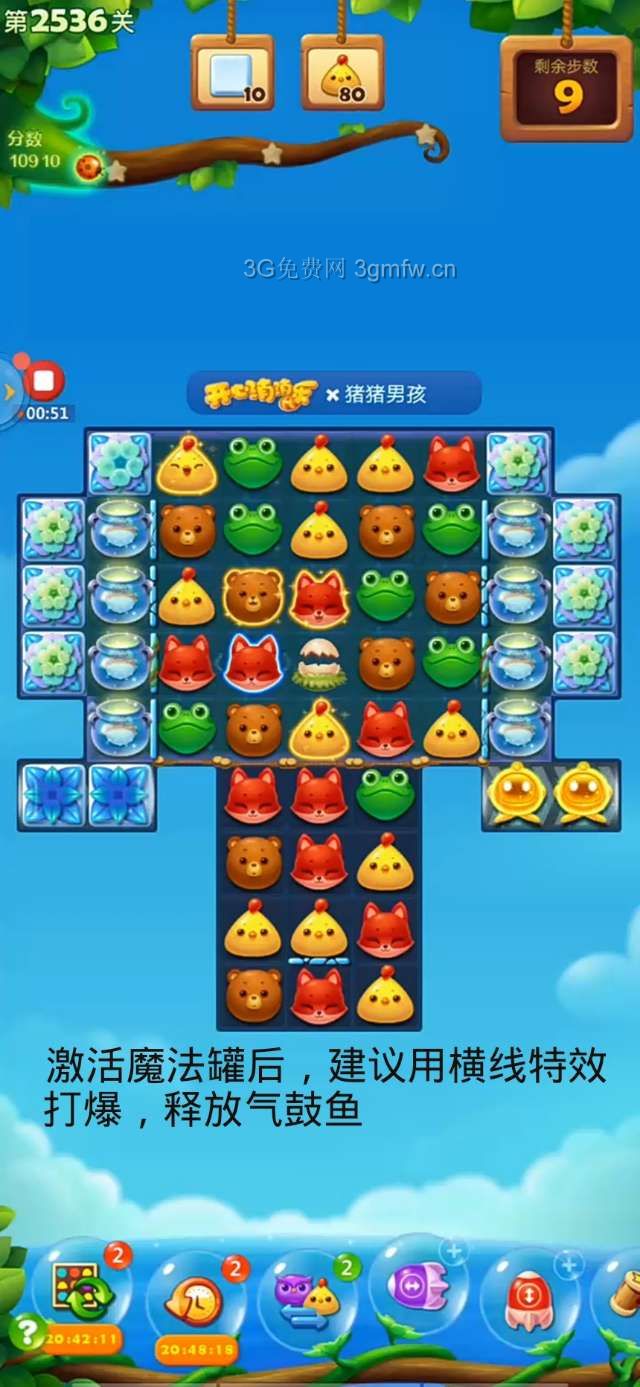Open the green question mark help
The height and width of the screenshot is (1387, 640).
click(x=27, y=1330)
